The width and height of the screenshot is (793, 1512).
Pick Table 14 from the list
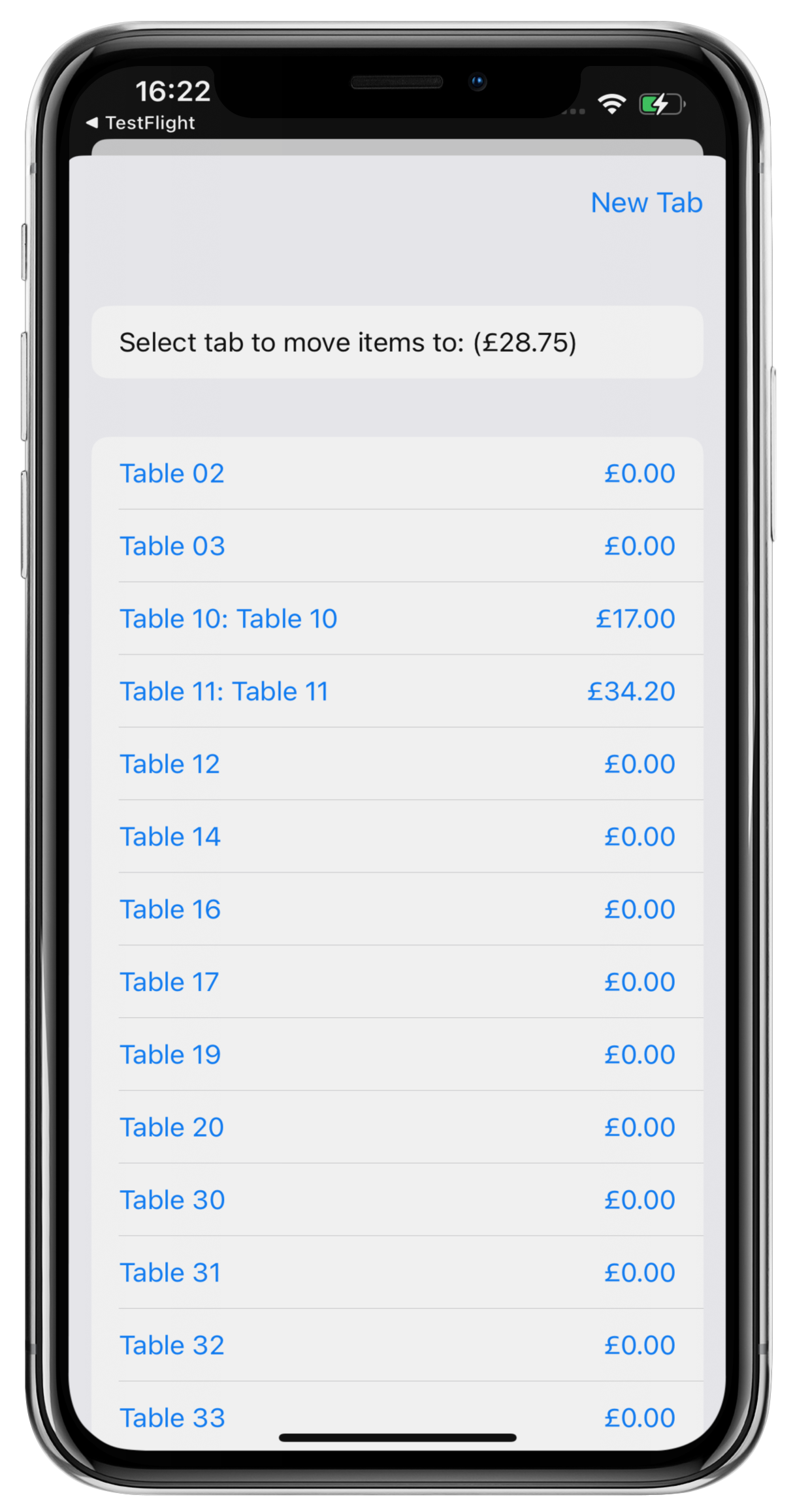(397, 836)
